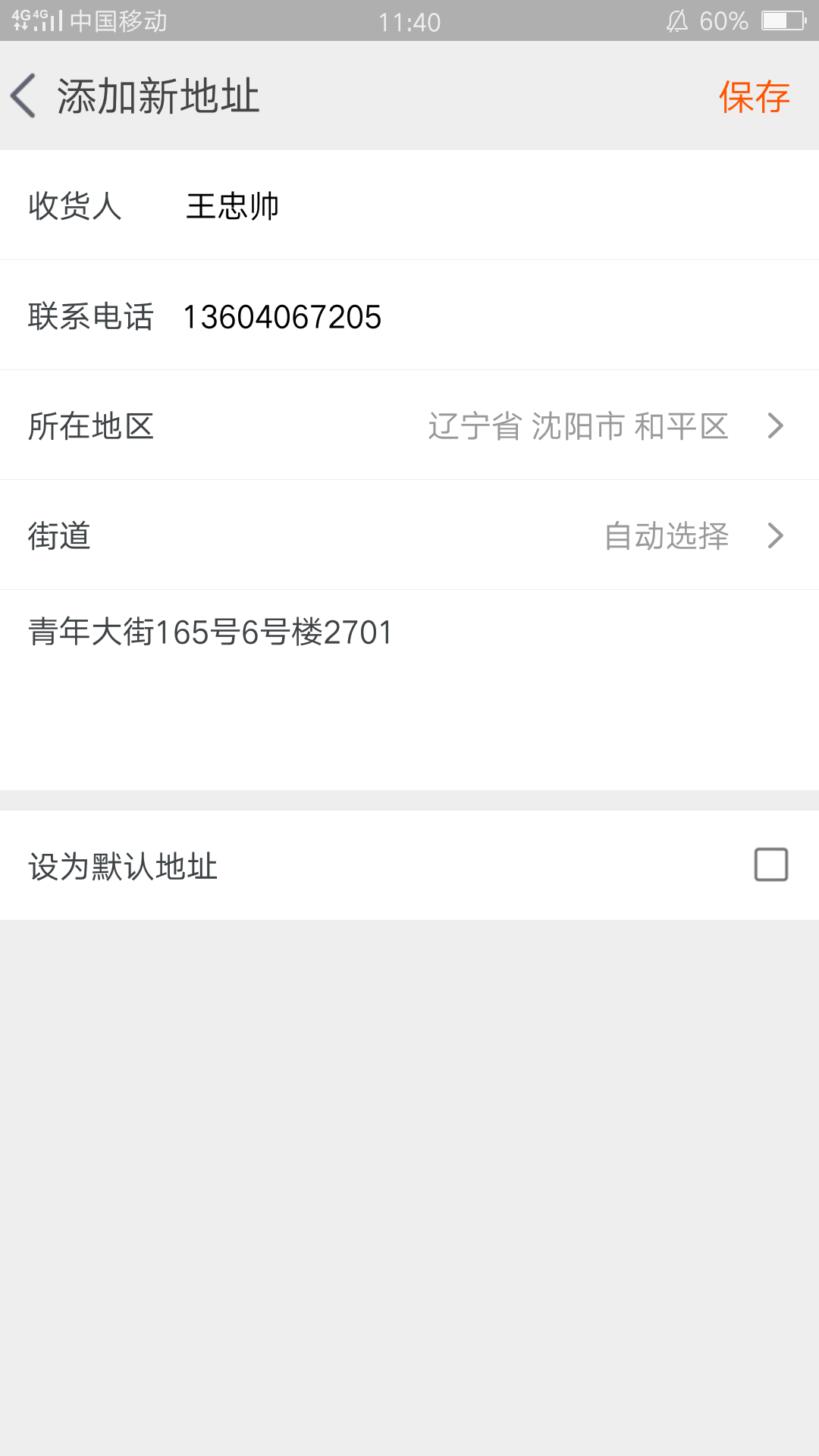Open the 街道 street selection

click(409, 535)
